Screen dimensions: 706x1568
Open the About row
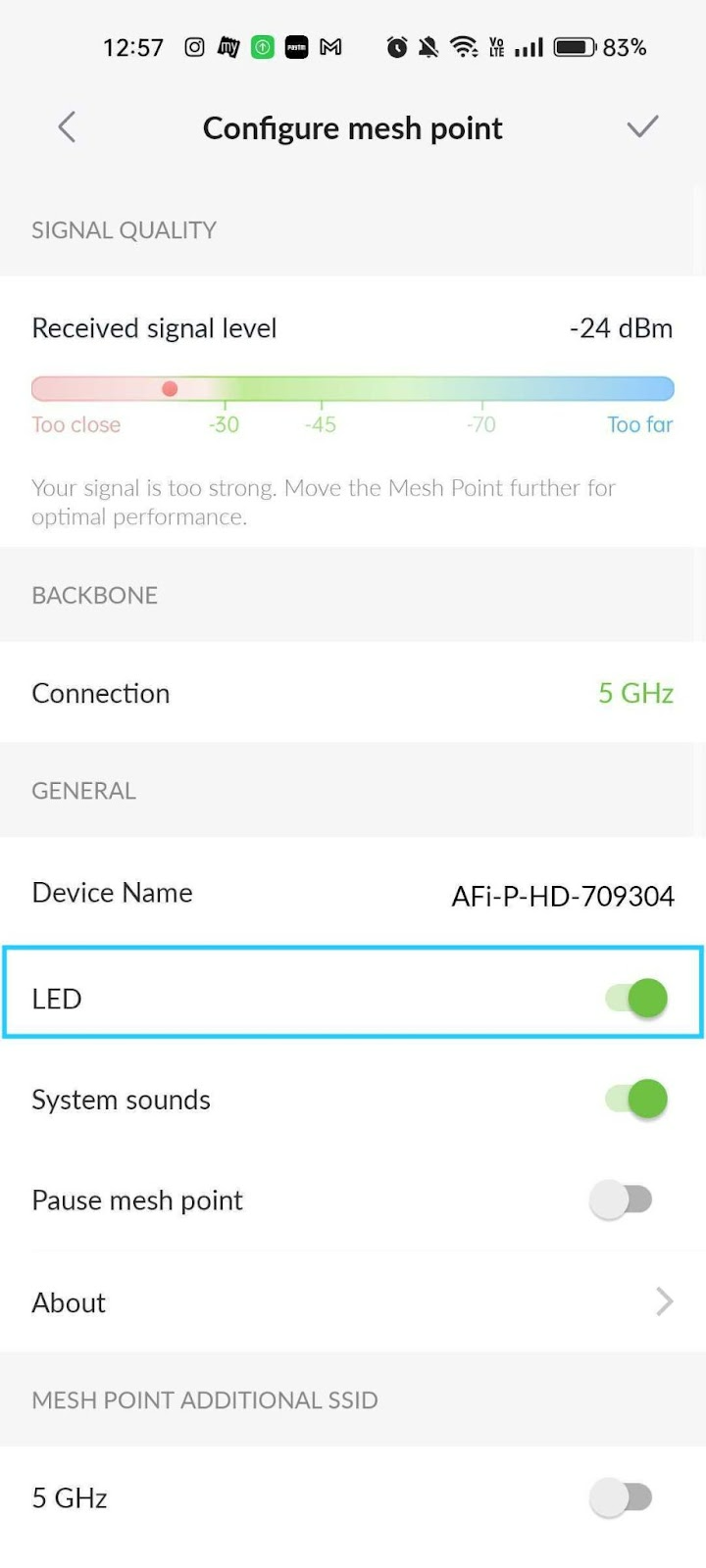pos(353,1302)
